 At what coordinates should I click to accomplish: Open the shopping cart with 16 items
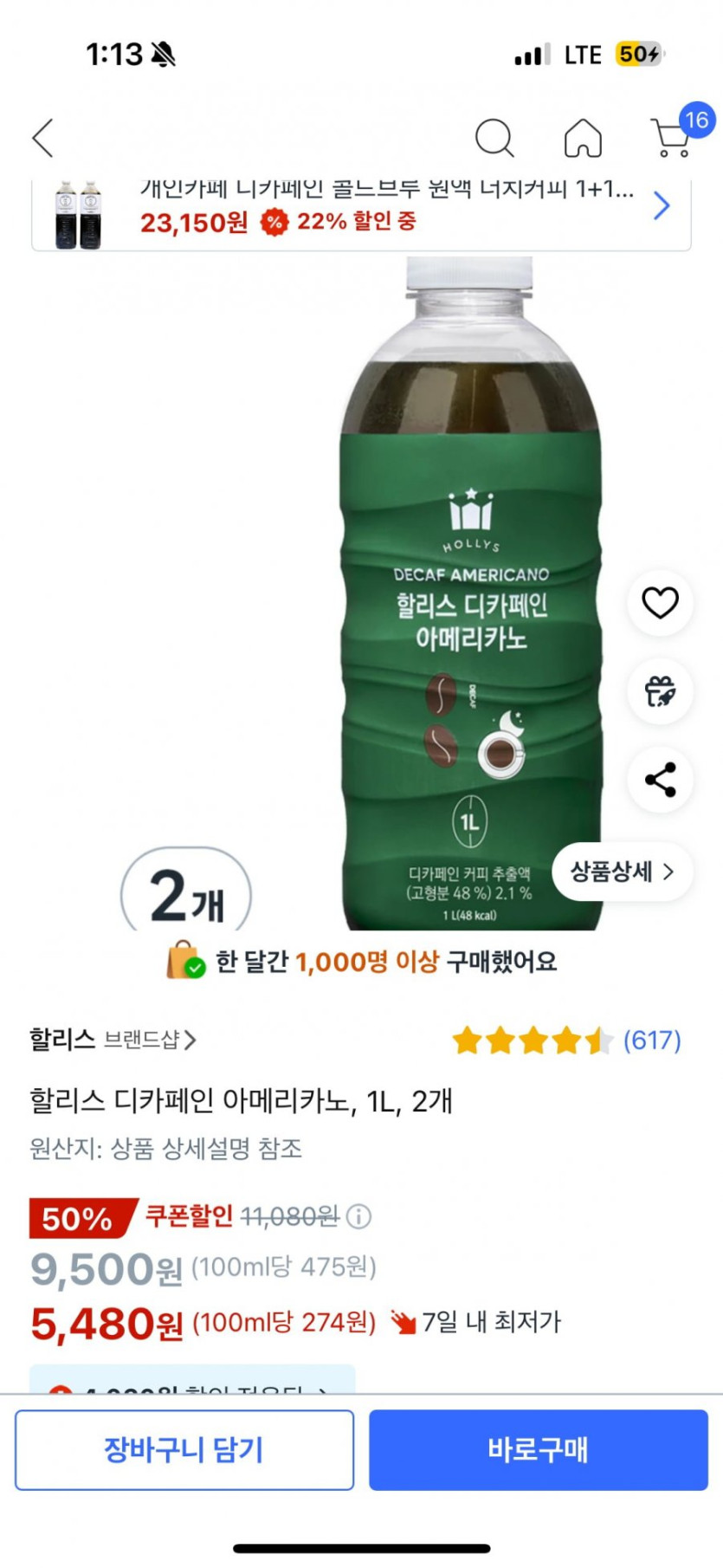[x=672, y=139]
